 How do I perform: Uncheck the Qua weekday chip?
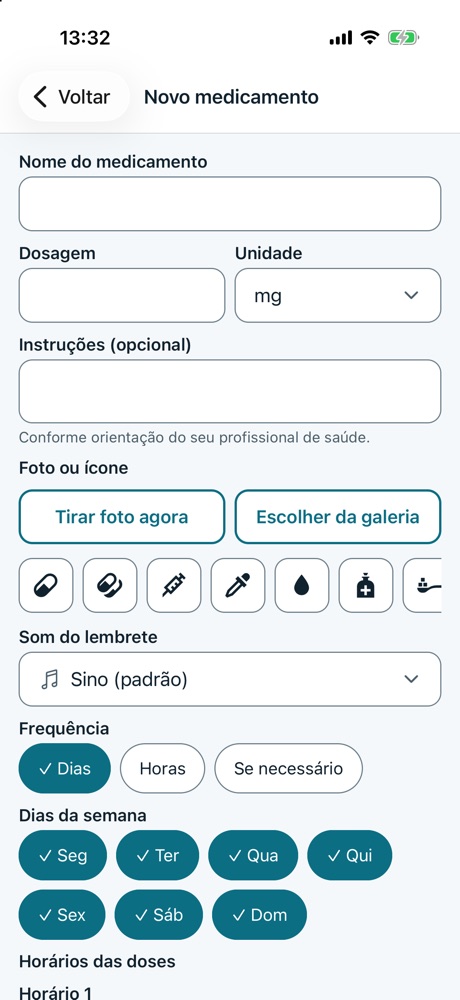coord(253,855)
